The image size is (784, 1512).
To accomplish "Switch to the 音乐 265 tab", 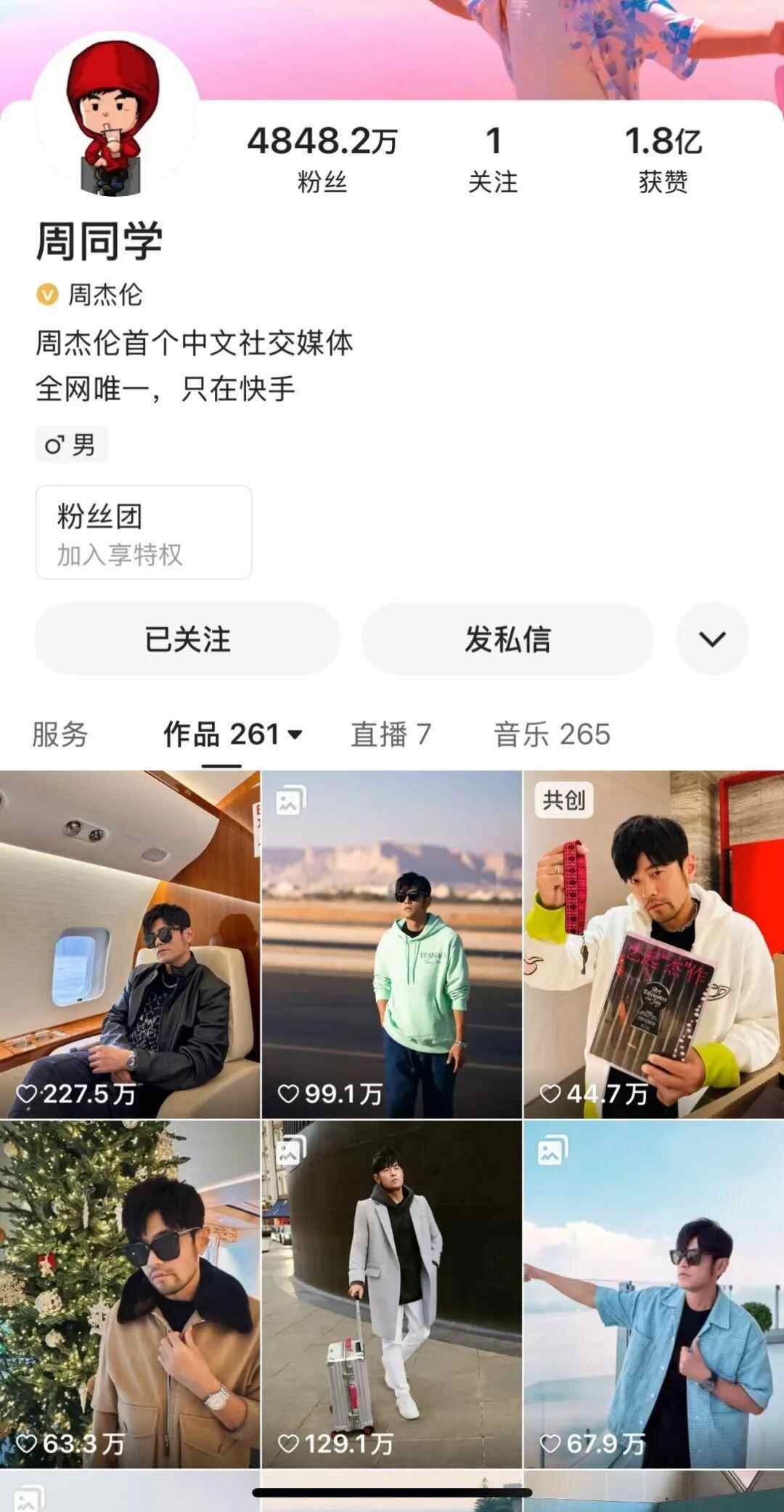I will click(x=552, y=734).
